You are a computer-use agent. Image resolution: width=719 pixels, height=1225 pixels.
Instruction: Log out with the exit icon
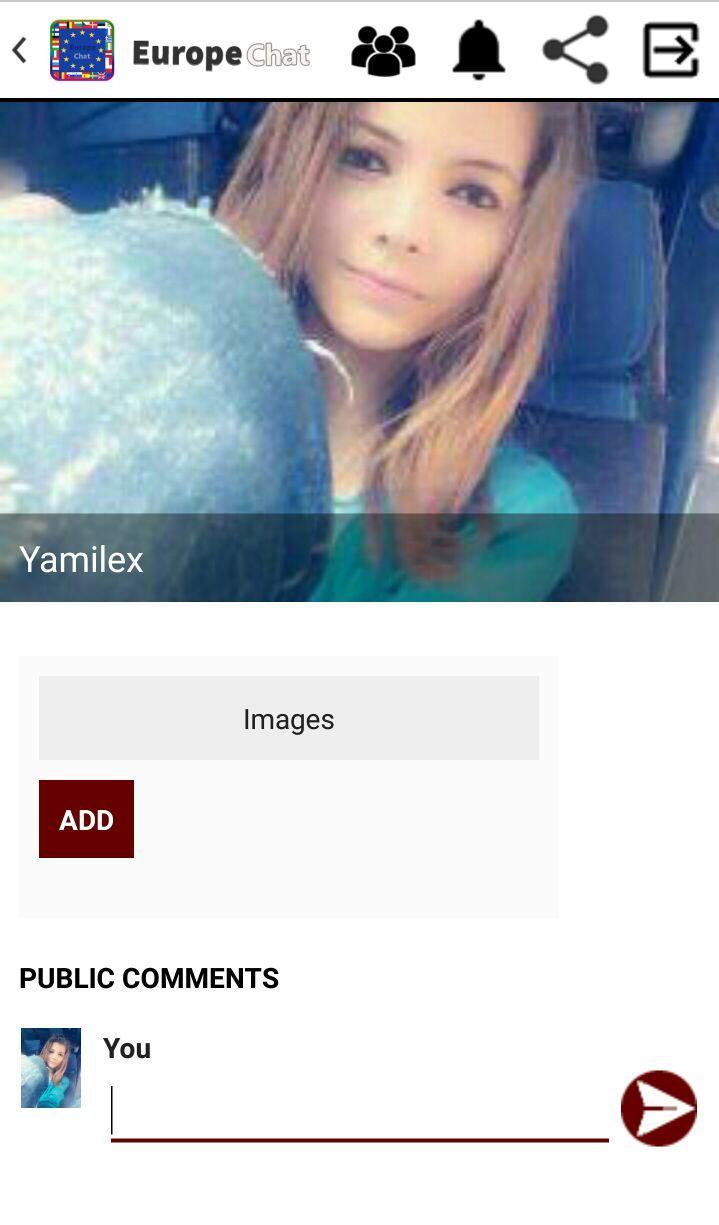[670, 50]
